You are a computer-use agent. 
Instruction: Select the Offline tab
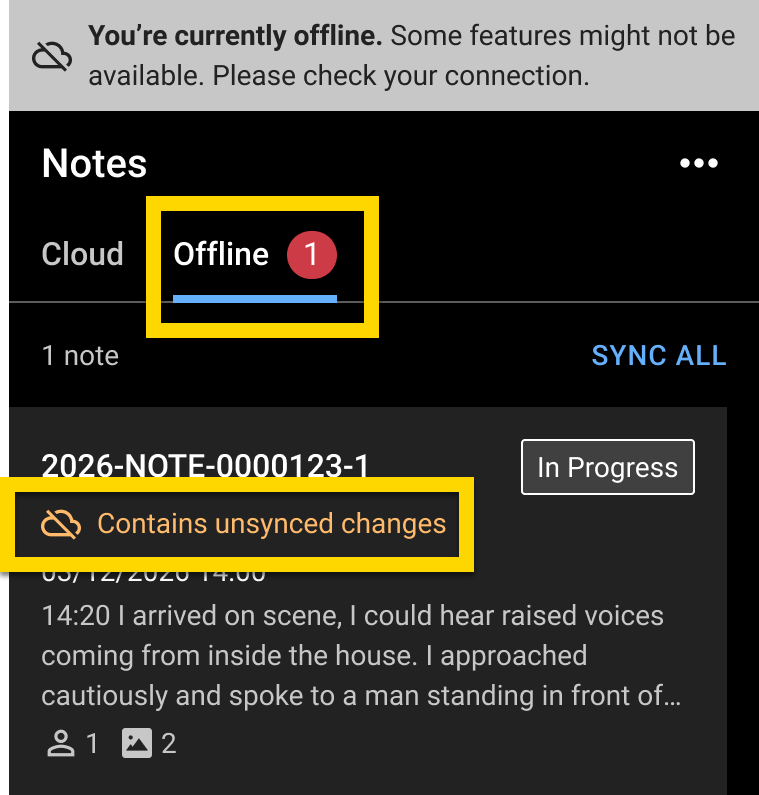click(222, 255)
